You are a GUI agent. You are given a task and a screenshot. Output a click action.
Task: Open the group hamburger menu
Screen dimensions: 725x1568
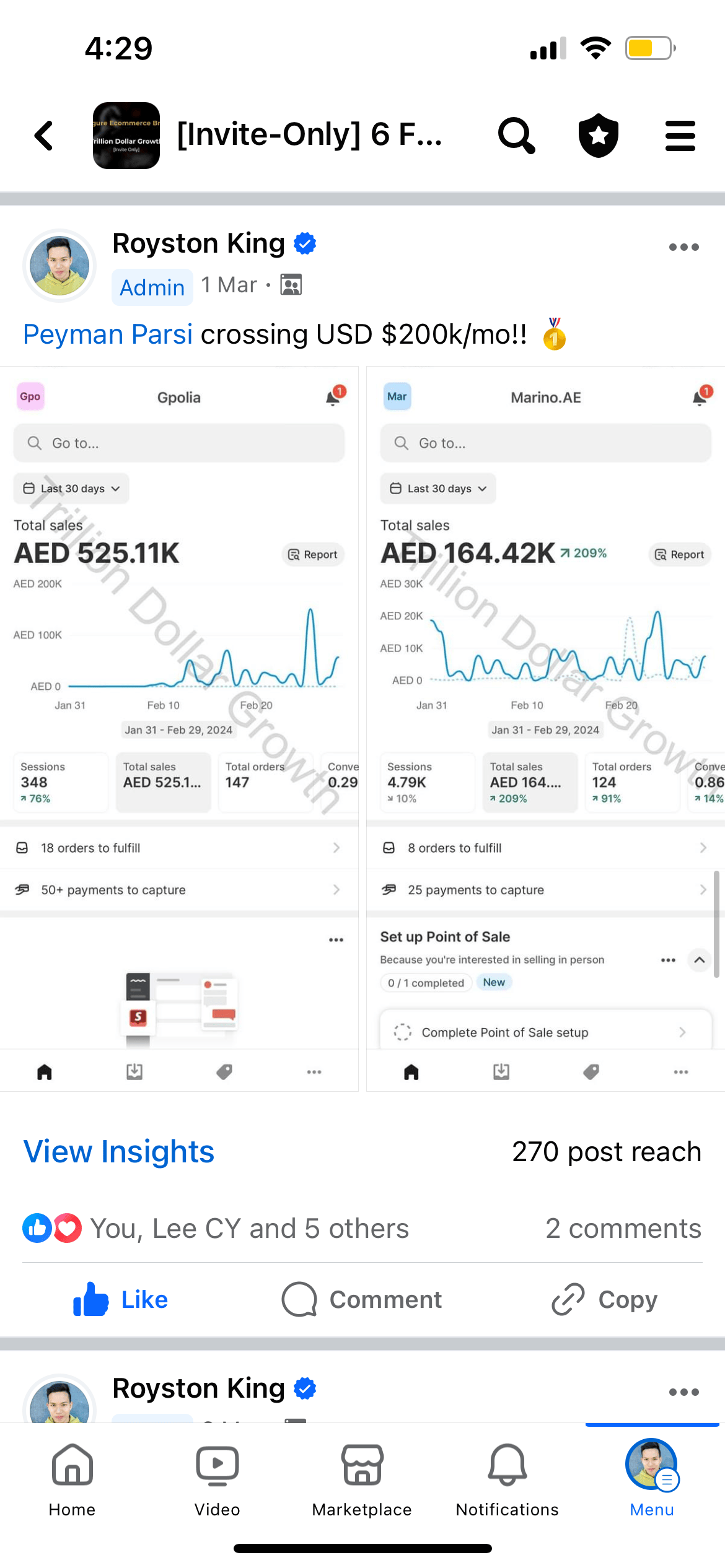[680, 136]
